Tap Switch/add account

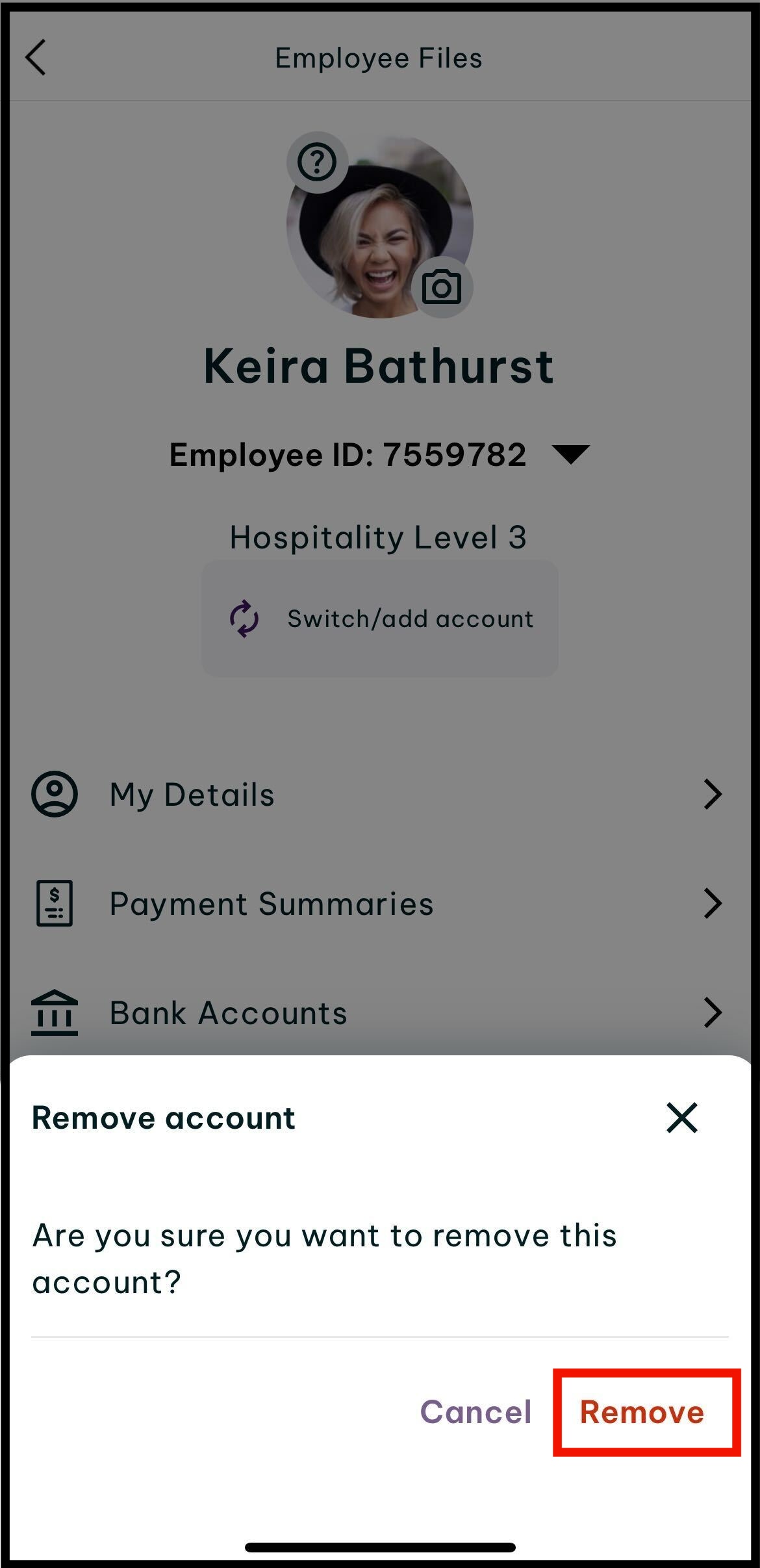point(380,619)
